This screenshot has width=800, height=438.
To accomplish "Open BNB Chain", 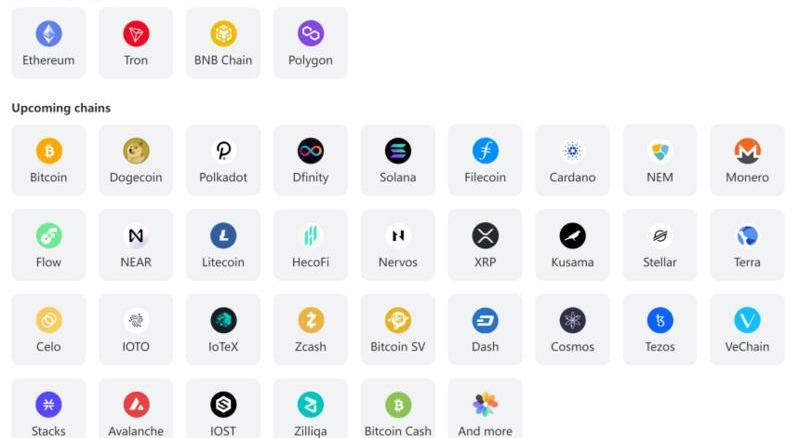I will click(x=223, y=43).
